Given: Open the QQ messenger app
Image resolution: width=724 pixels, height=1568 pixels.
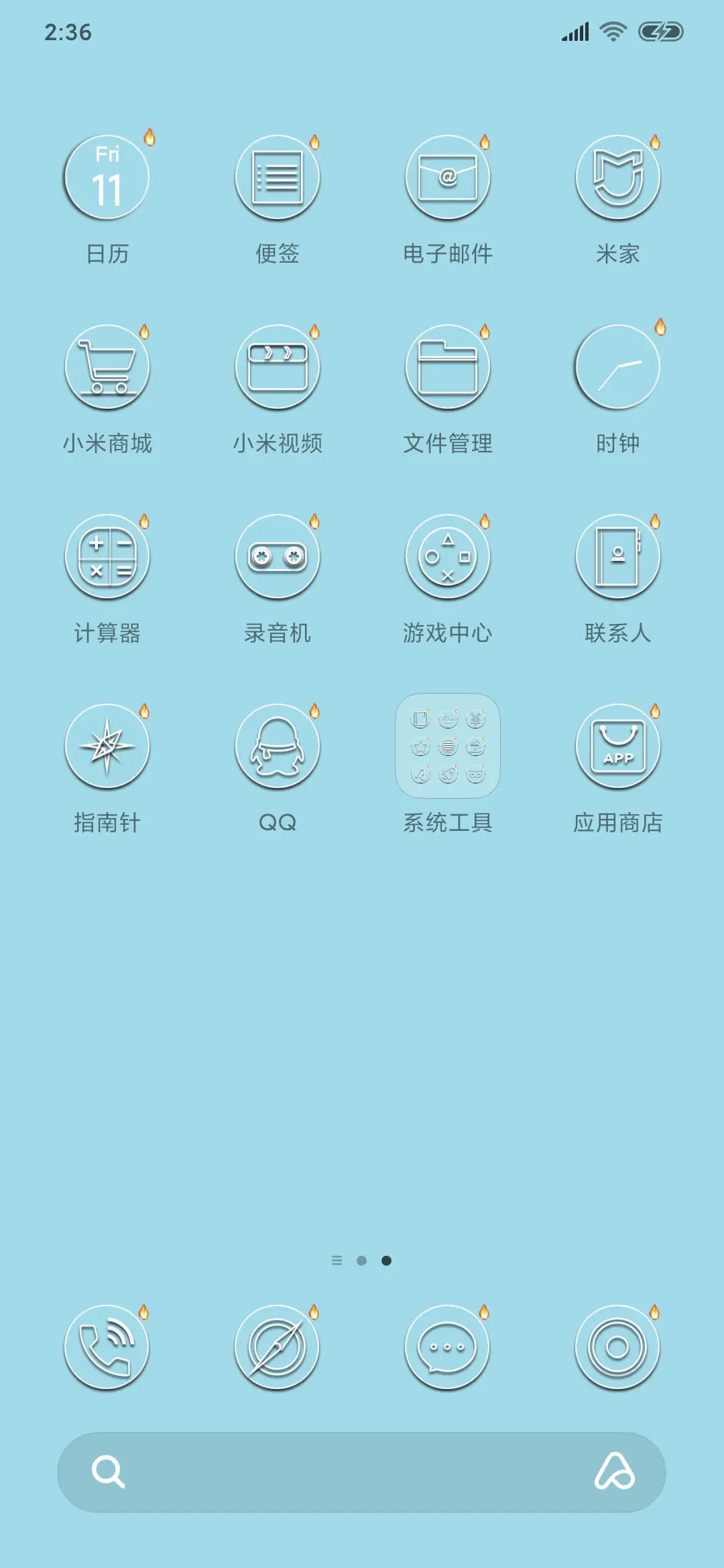Looking at the screenshot, I should pos(278,746).
